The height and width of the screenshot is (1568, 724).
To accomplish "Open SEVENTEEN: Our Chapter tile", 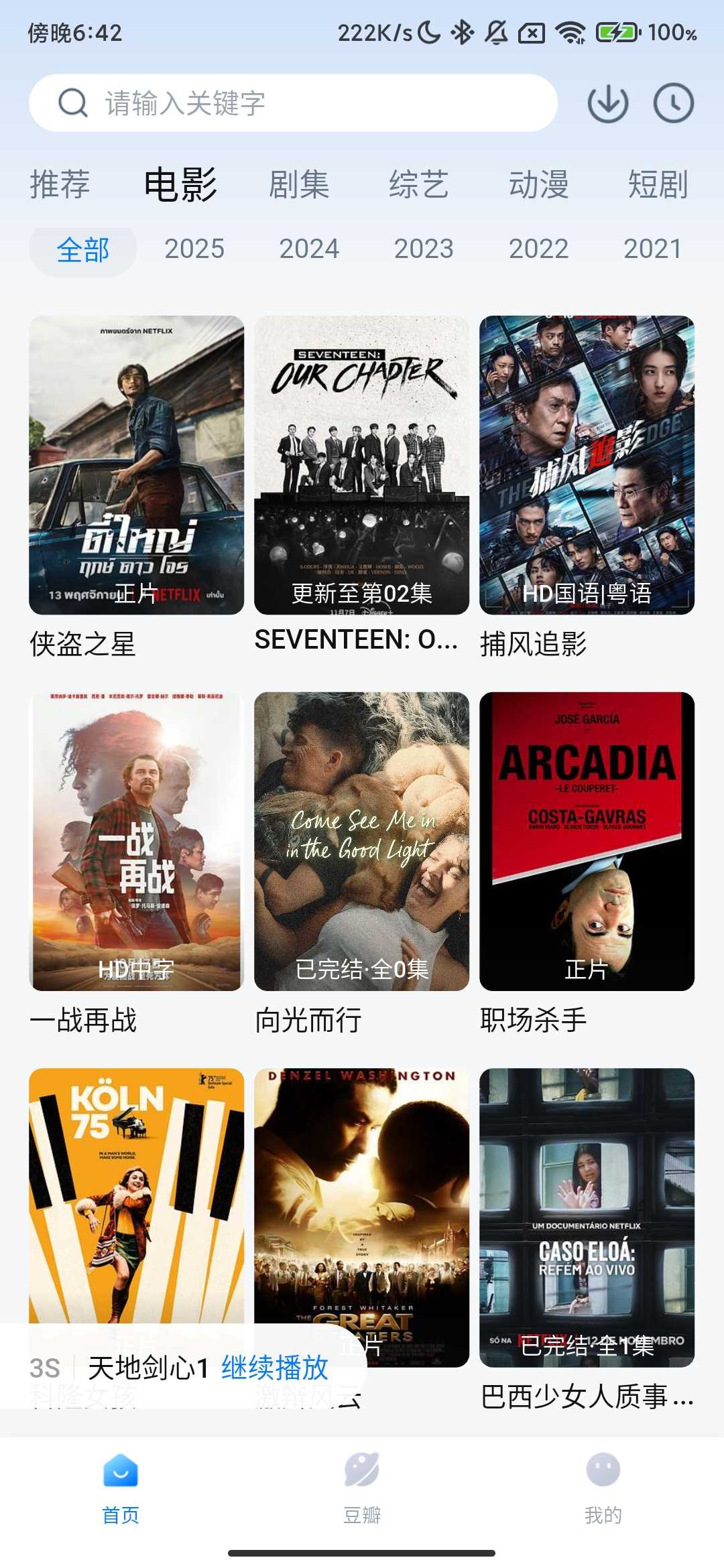I will [x=361, y=465].
